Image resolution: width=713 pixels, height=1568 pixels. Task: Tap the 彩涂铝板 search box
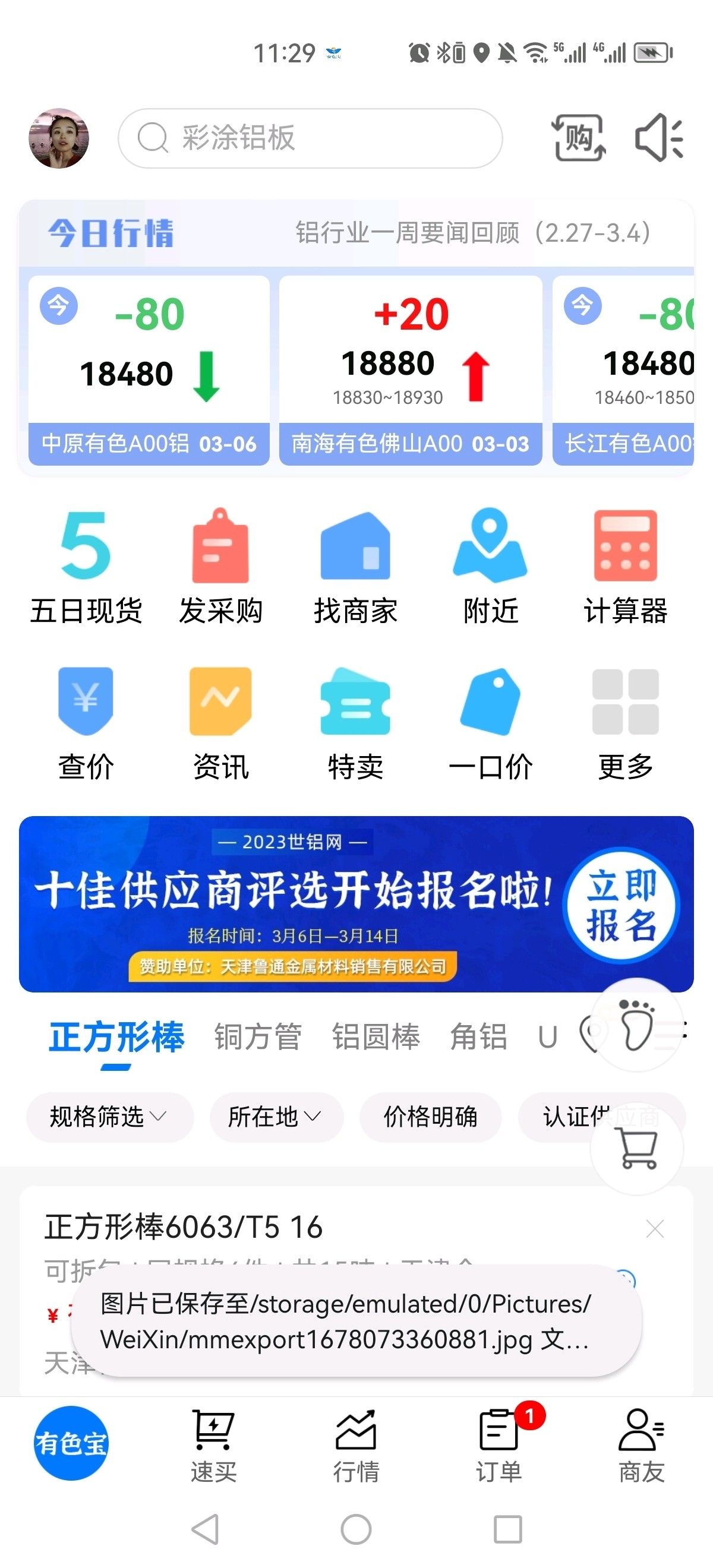point(310,138)
